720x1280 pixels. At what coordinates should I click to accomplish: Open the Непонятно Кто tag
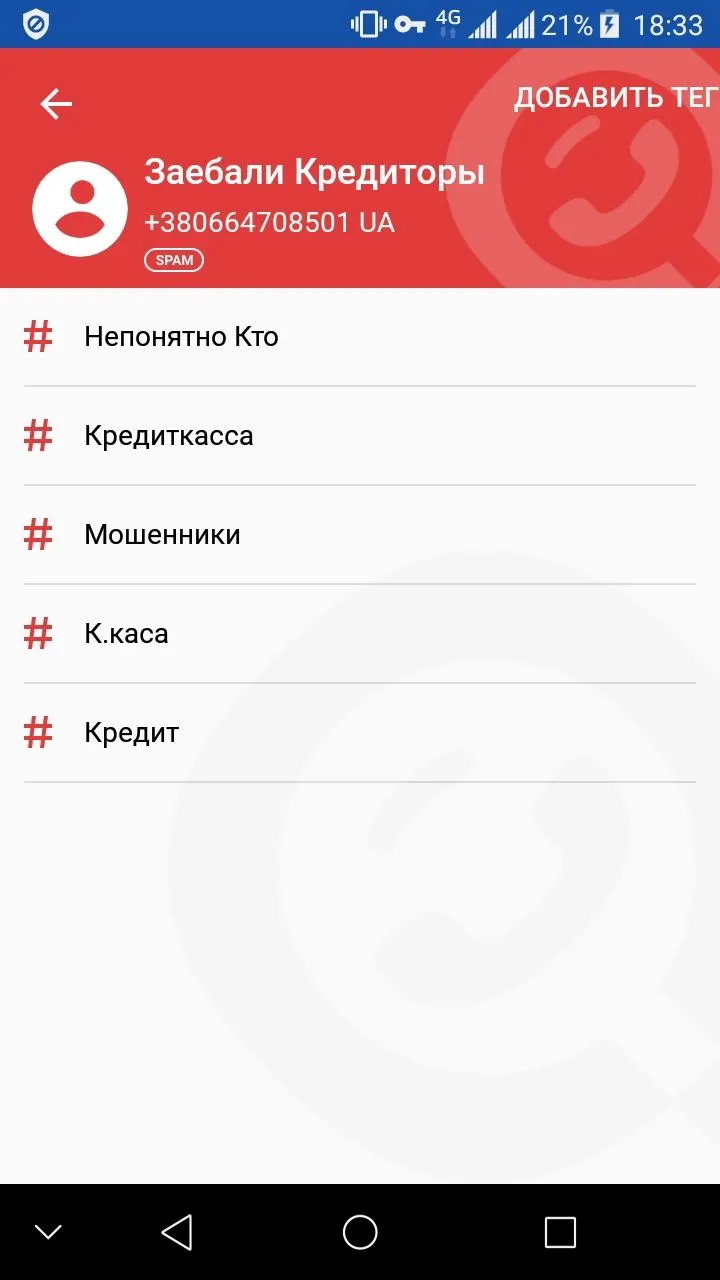click(x=181, y=337)
